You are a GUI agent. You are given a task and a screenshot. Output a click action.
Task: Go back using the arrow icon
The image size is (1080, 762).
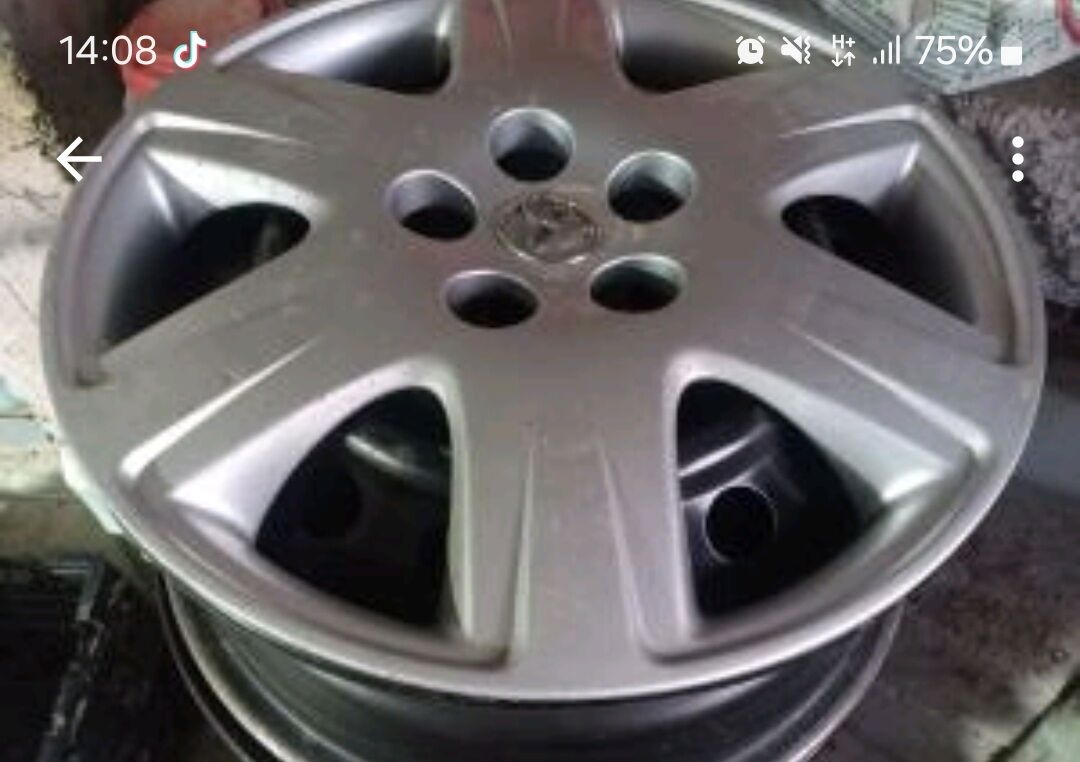tap(79, 160)
